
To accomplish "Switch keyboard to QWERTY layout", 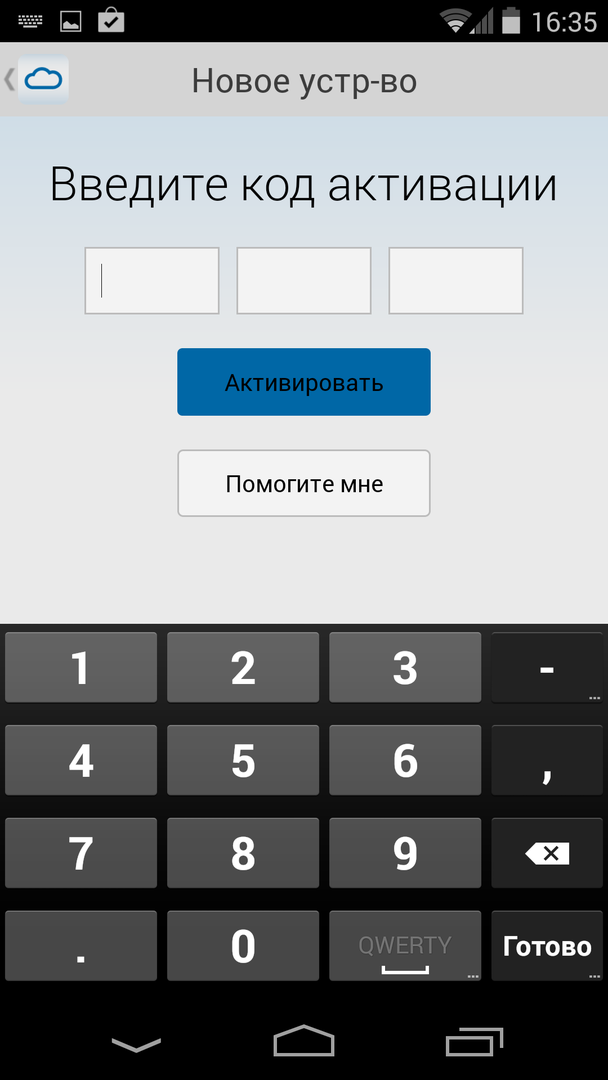I will pos(405,946).
